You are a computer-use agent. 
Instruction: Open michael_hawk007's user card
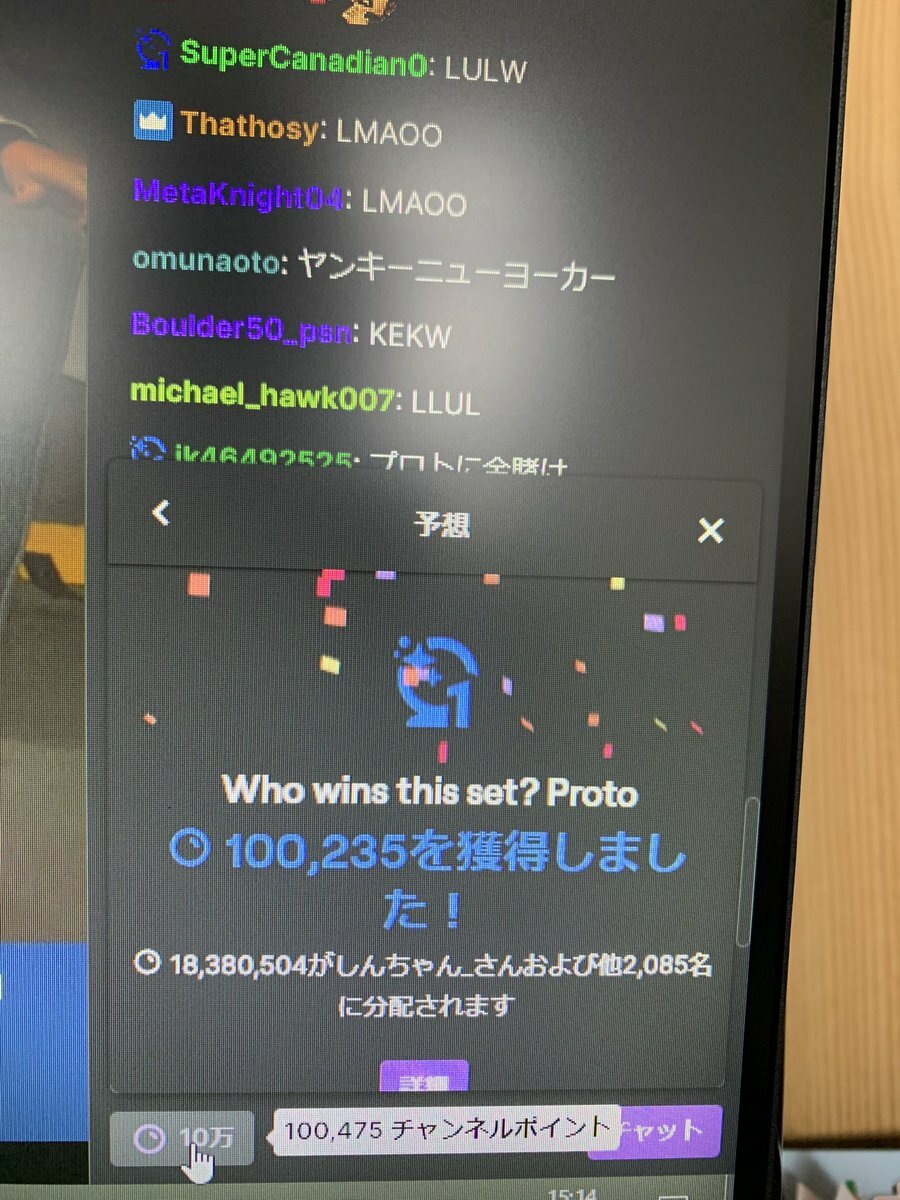(261, 399)
